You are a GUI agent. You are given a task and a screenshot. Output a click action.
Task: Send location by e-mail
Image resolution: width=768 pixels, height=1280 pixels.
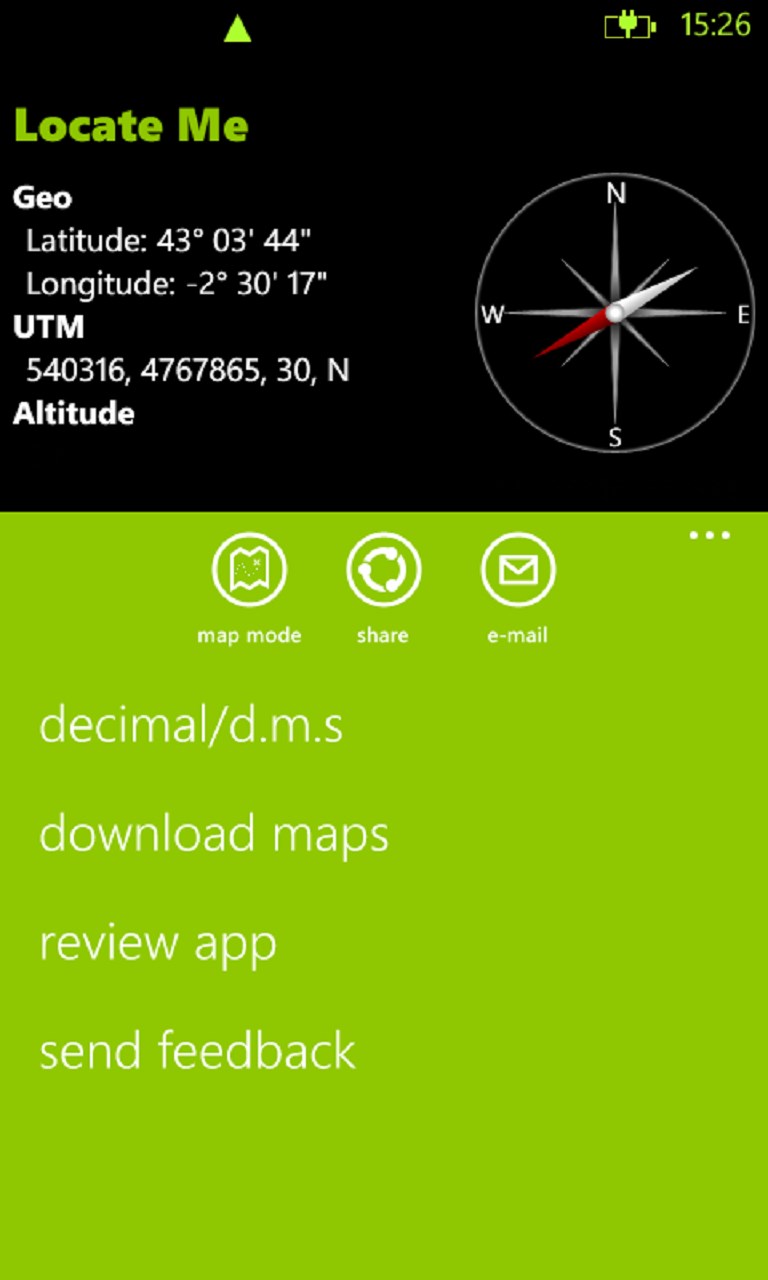click(518, 570)
